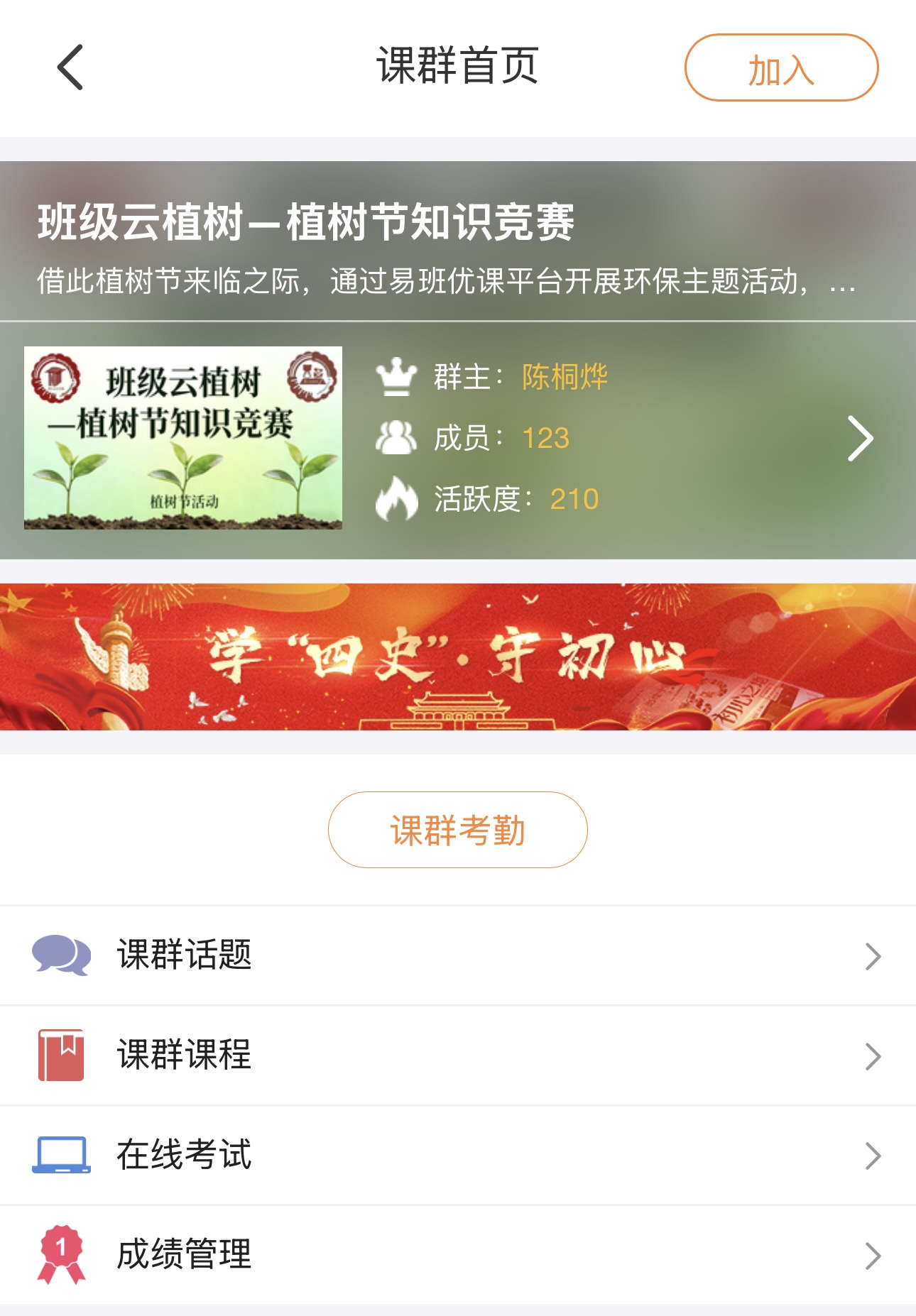The width and height of the screenshot is (916, 1316).
Task: Tap the 课群考勤 attendance button
Action: coord(458,830)
